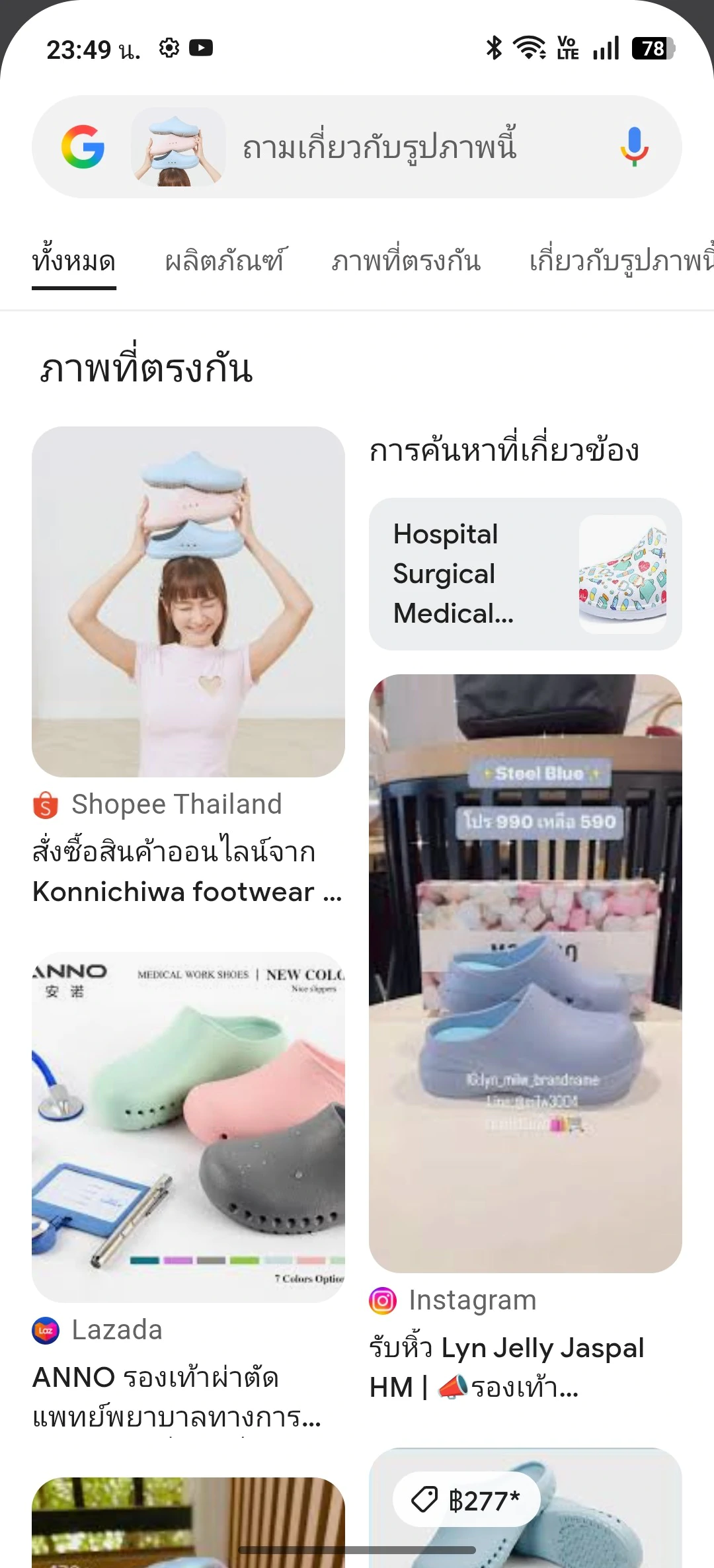This screenshot has height=1568, width=714.
Task: Tap the microphone voice search icon
Action: click(634, 147)
